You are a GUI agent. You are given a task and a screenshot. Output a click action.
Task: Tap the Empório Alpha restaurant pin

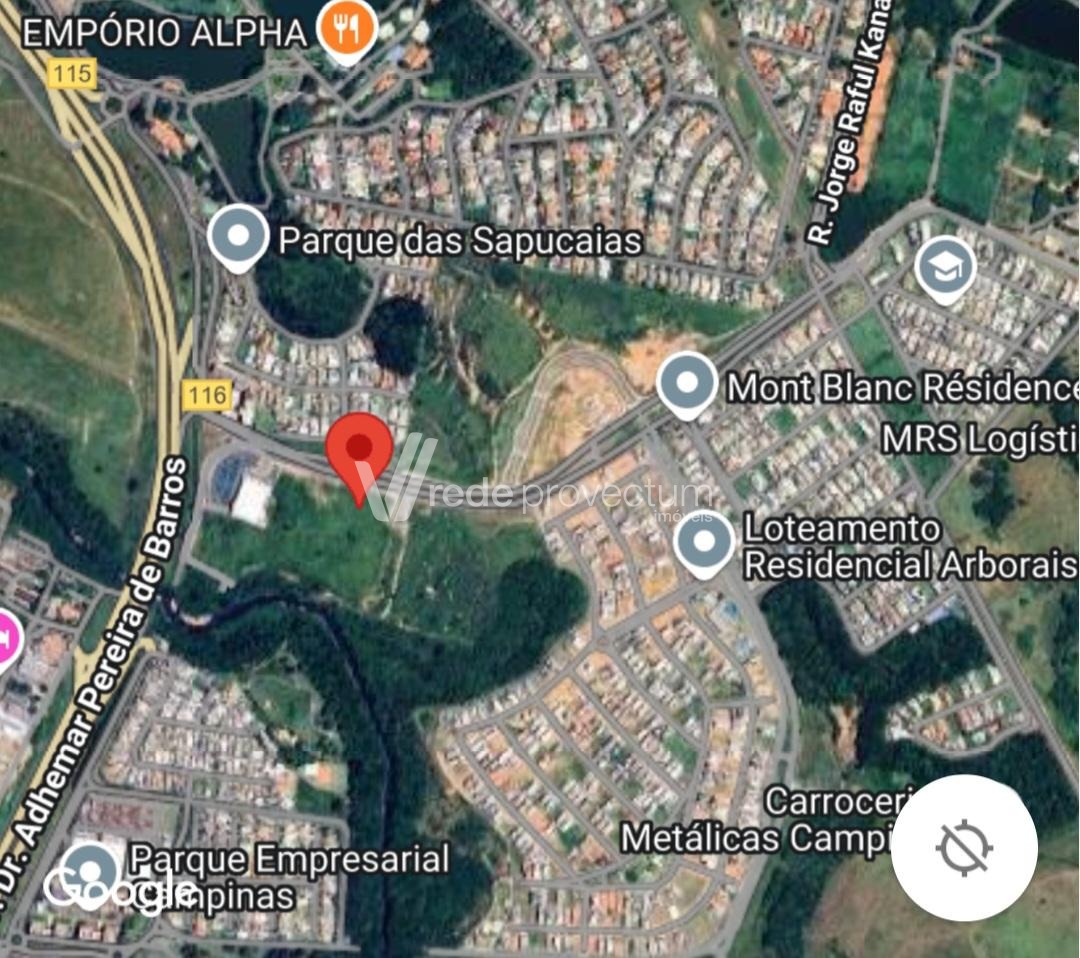coord(347,28)
